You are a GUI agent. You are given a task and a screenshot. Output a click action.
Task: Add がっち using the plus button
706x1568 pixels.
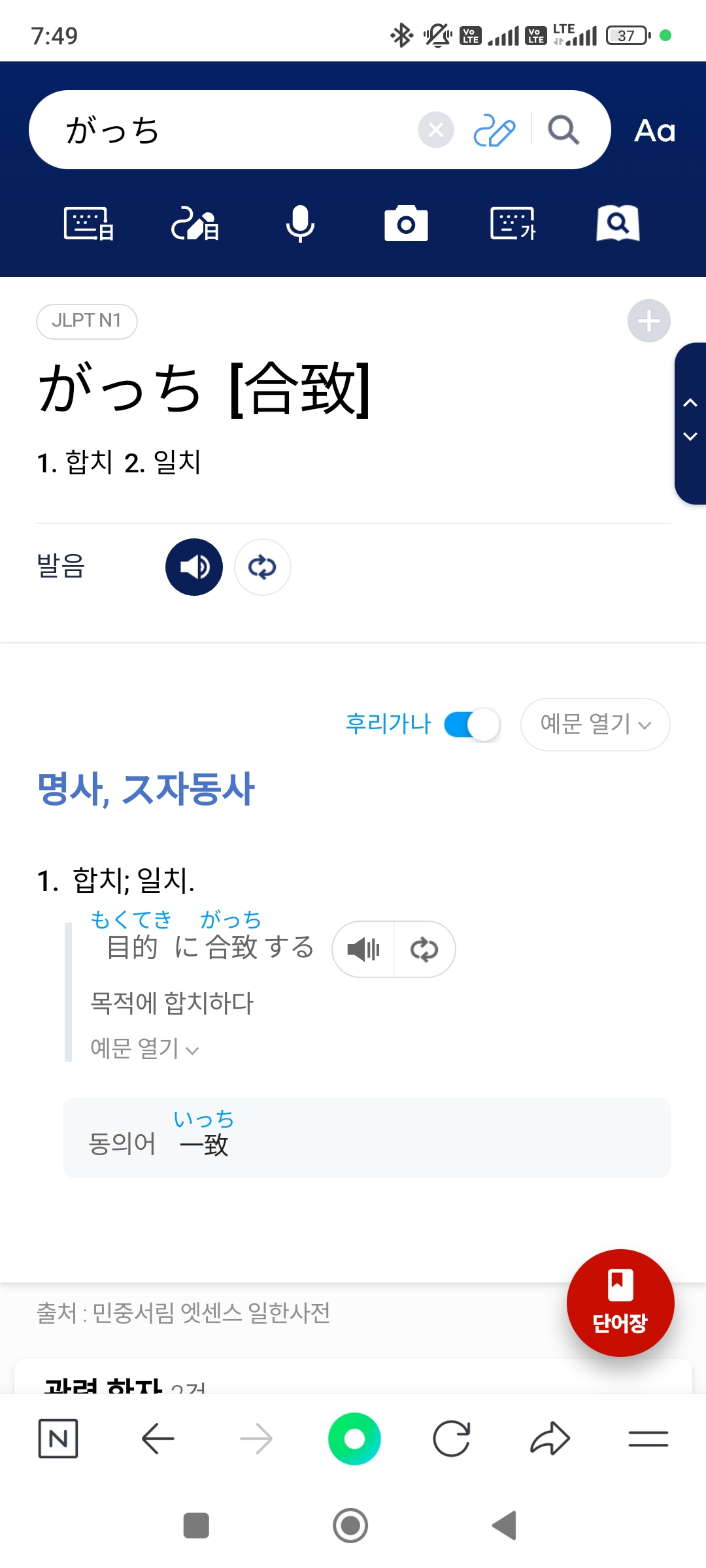648,321
